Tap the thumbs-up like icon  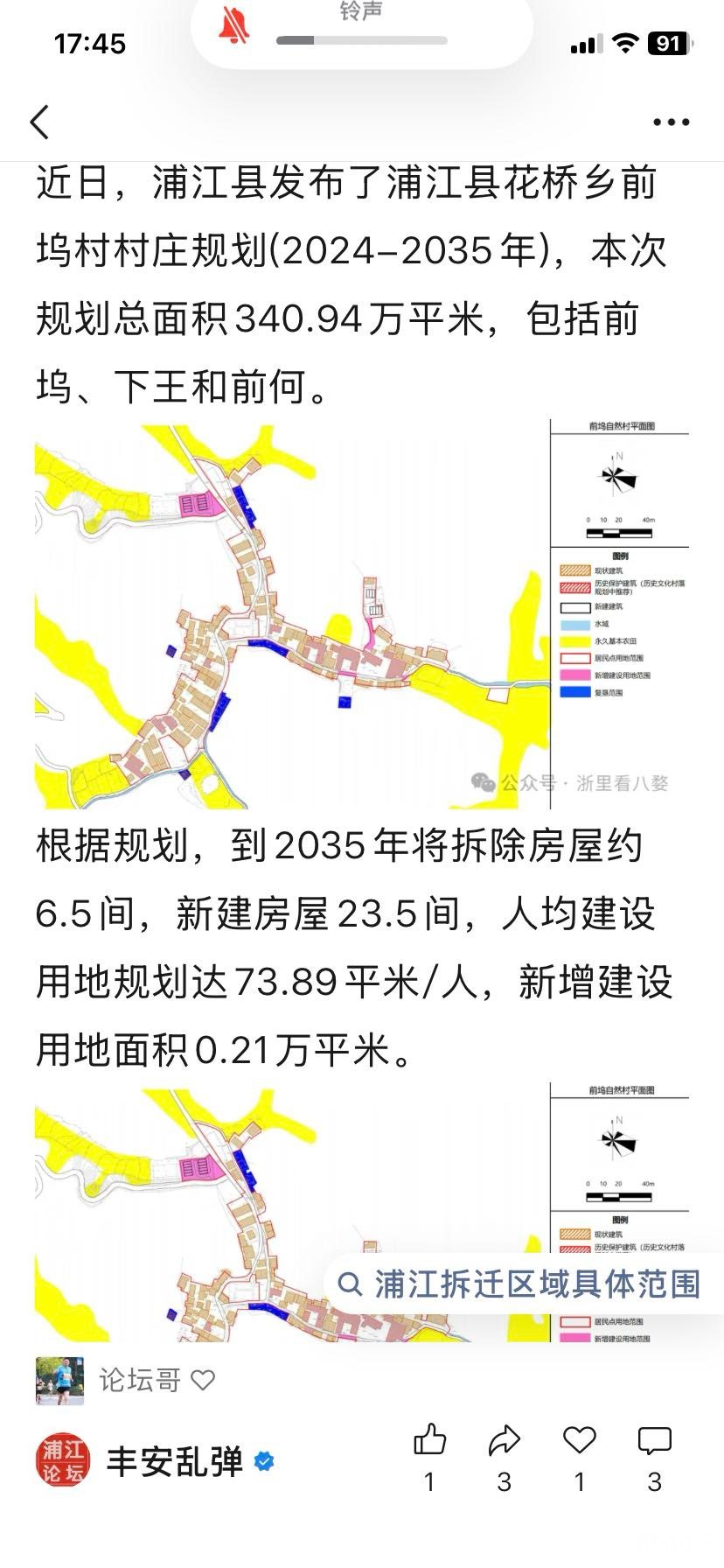(x=429, y=1439)
